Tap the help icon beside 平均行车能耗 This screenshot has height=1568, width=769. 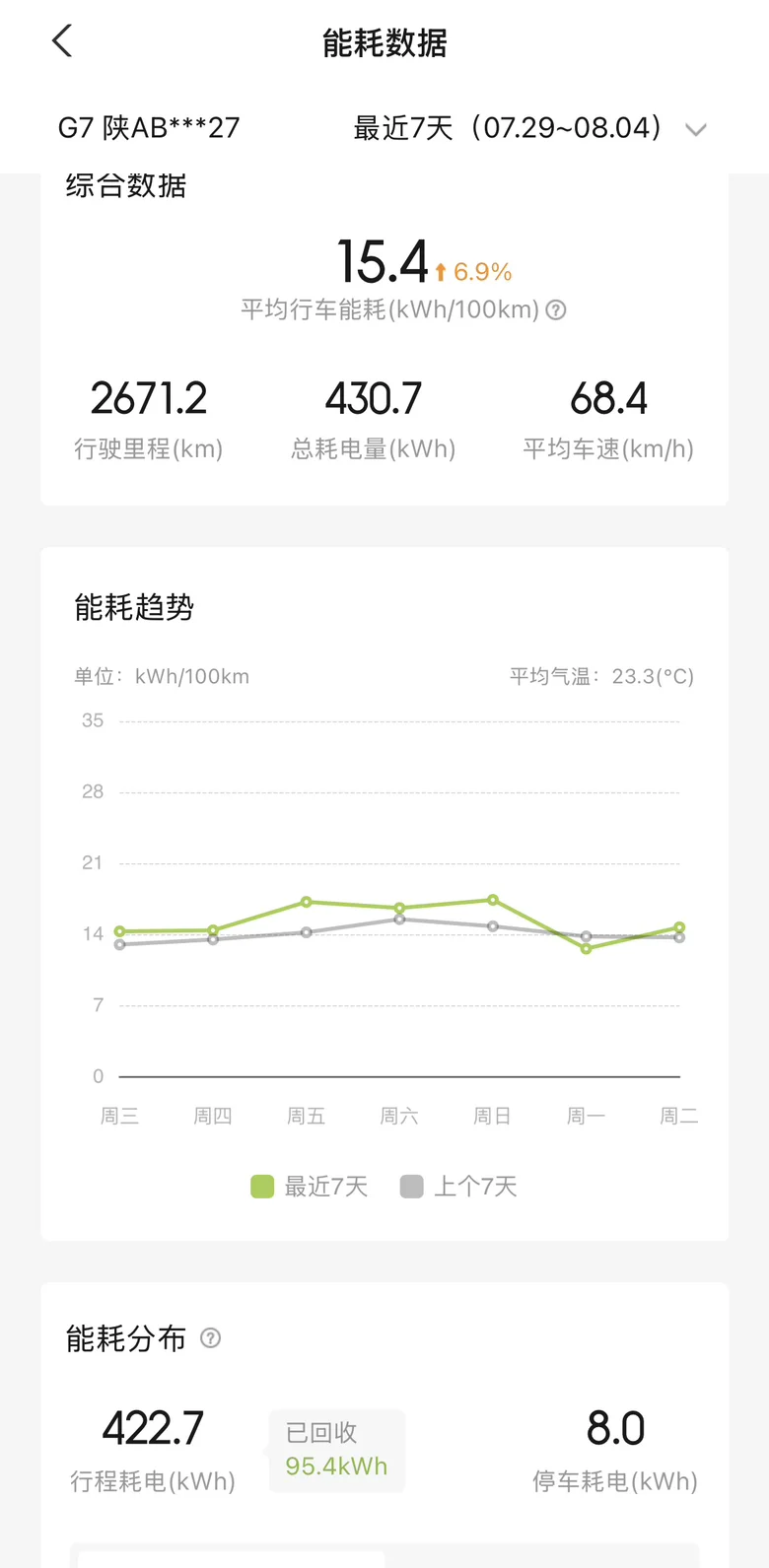click(x=556, y=310)
